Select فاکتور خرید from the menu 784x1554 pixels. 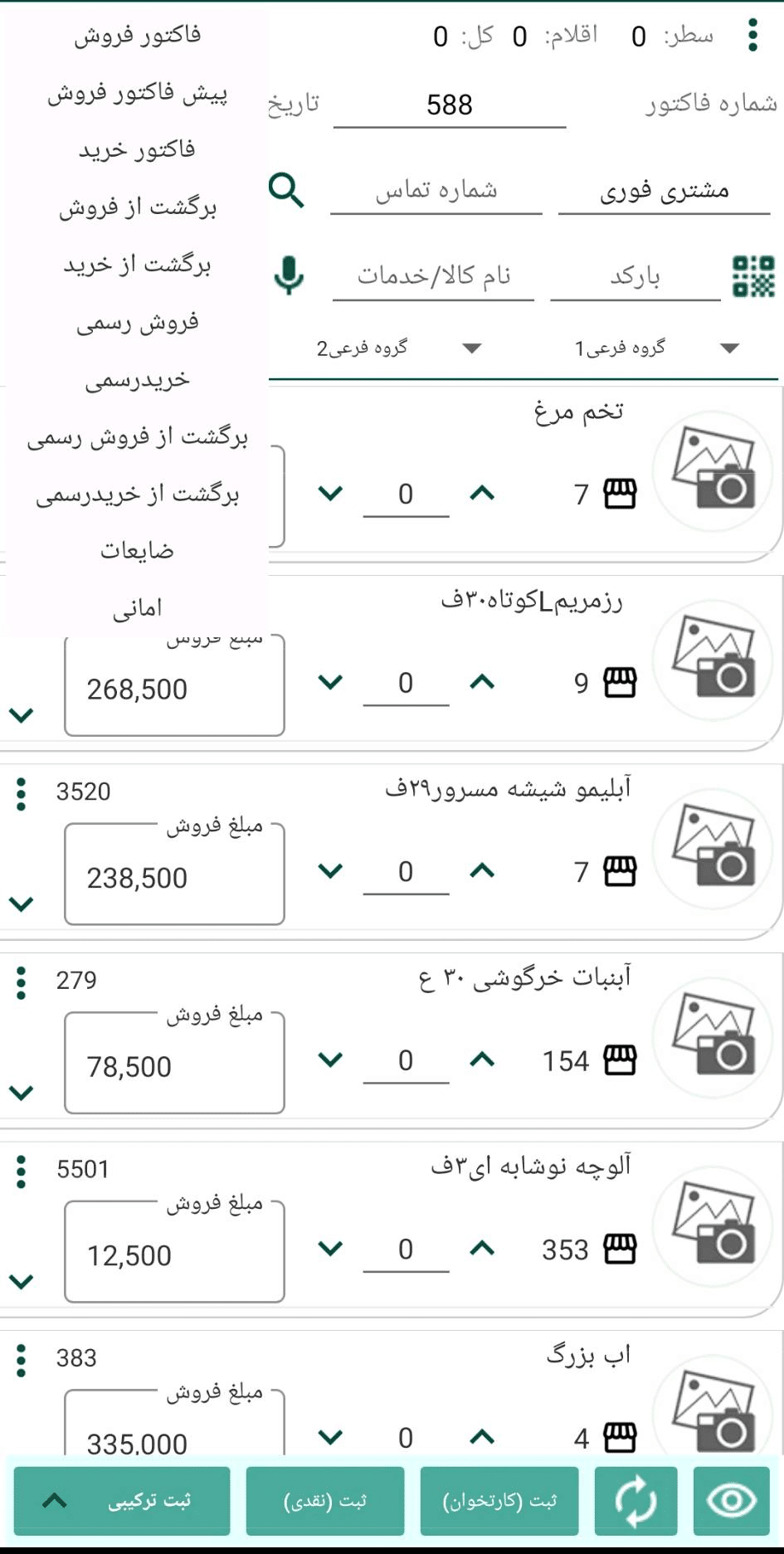[137, 149]
